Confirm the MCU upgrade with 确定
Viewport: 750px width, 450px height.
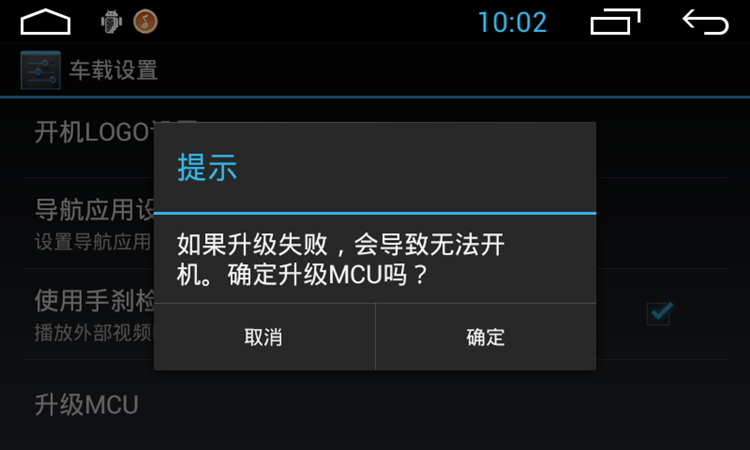pos(486,337)
